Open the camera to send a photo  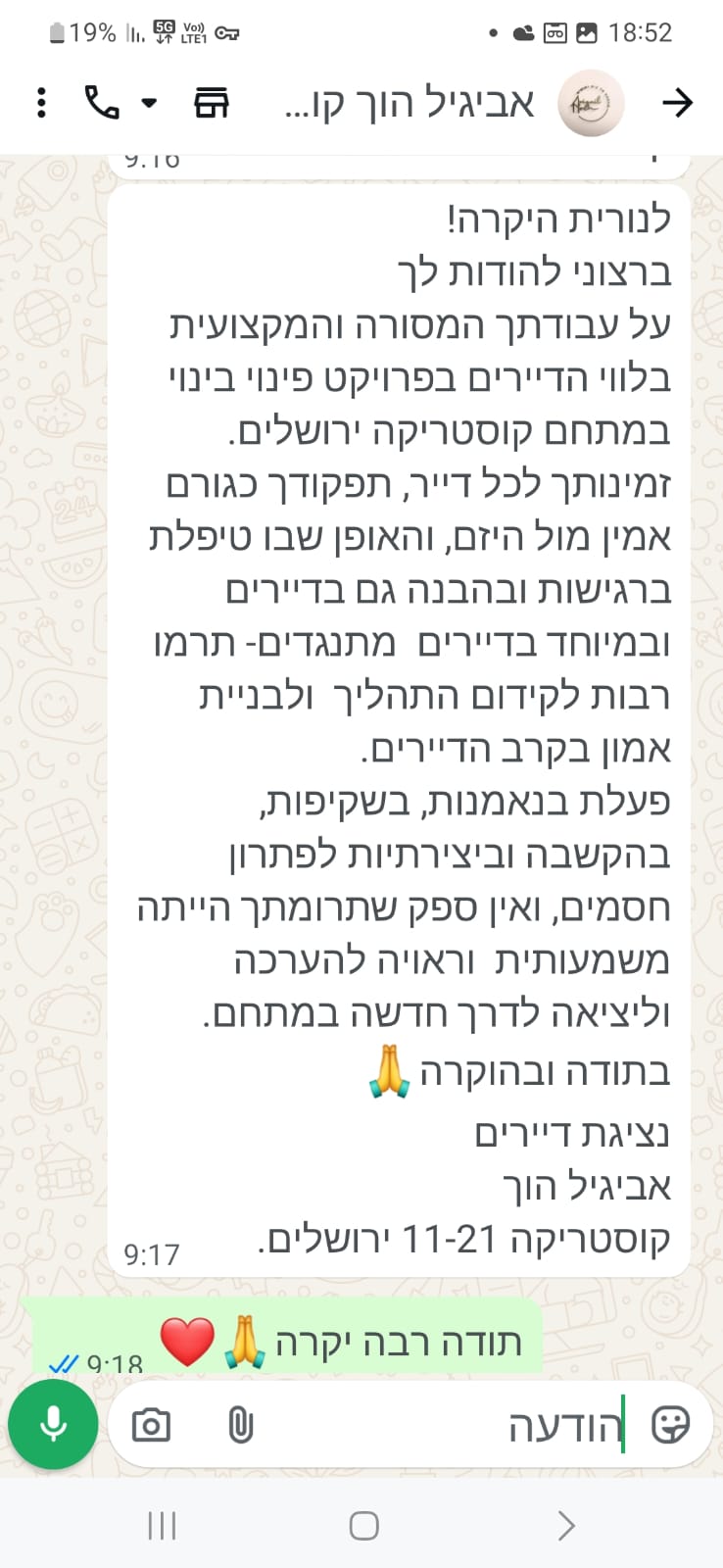point(151,1425)
